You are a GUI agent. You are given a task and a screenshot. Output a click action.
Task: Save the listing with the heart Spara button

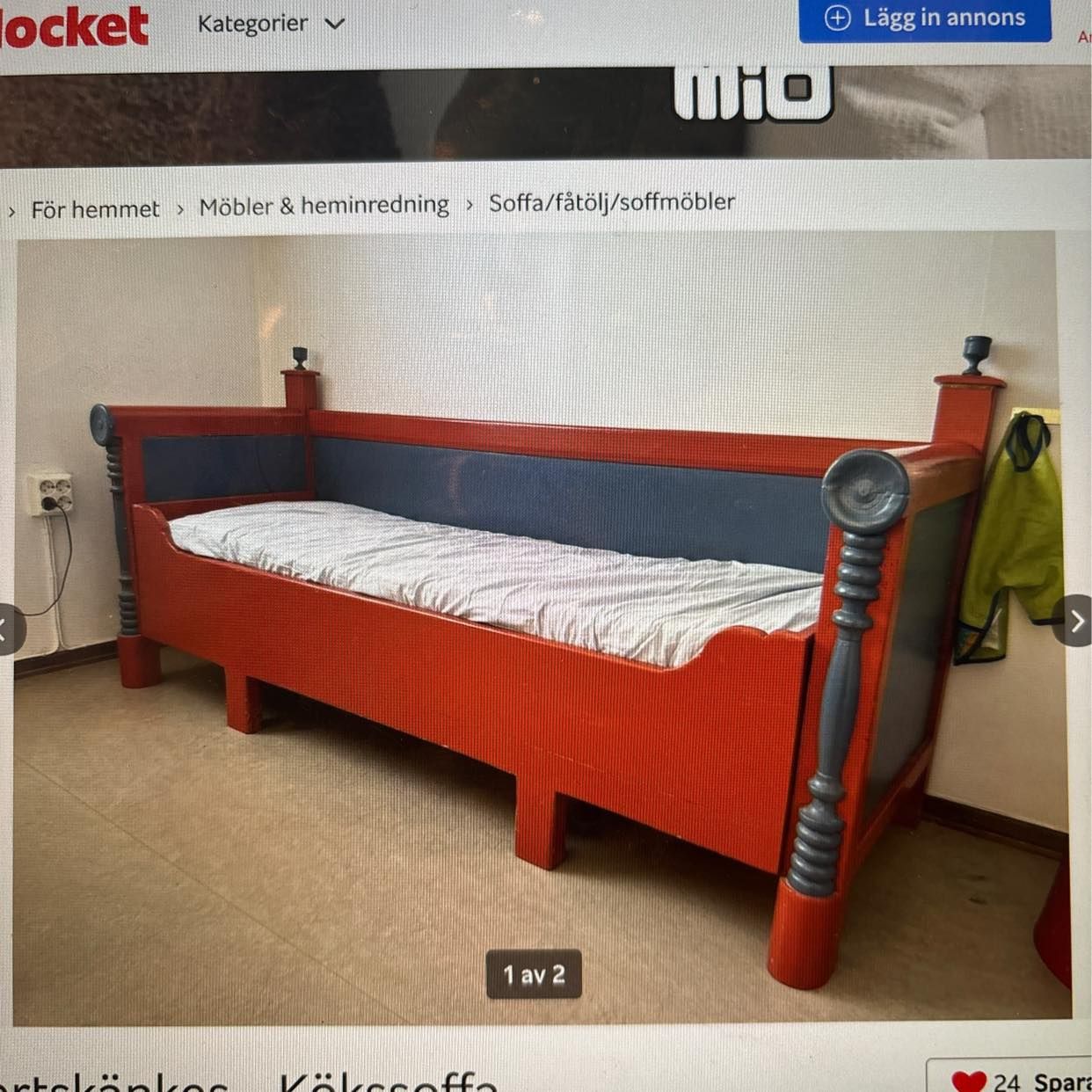click(1011, 1080)
